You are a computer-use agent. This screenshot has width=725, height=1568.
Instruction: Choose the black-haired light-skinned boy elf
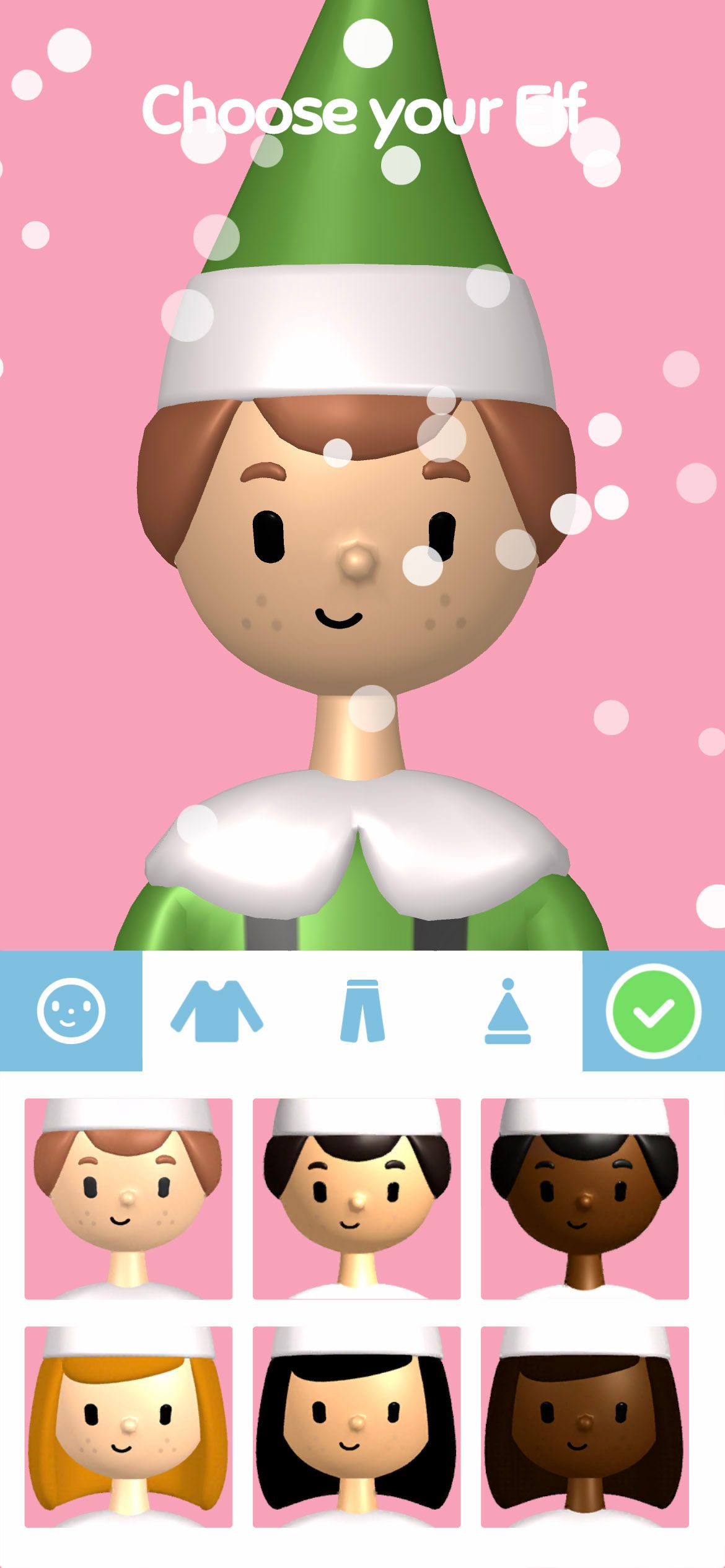(356, 1199)
